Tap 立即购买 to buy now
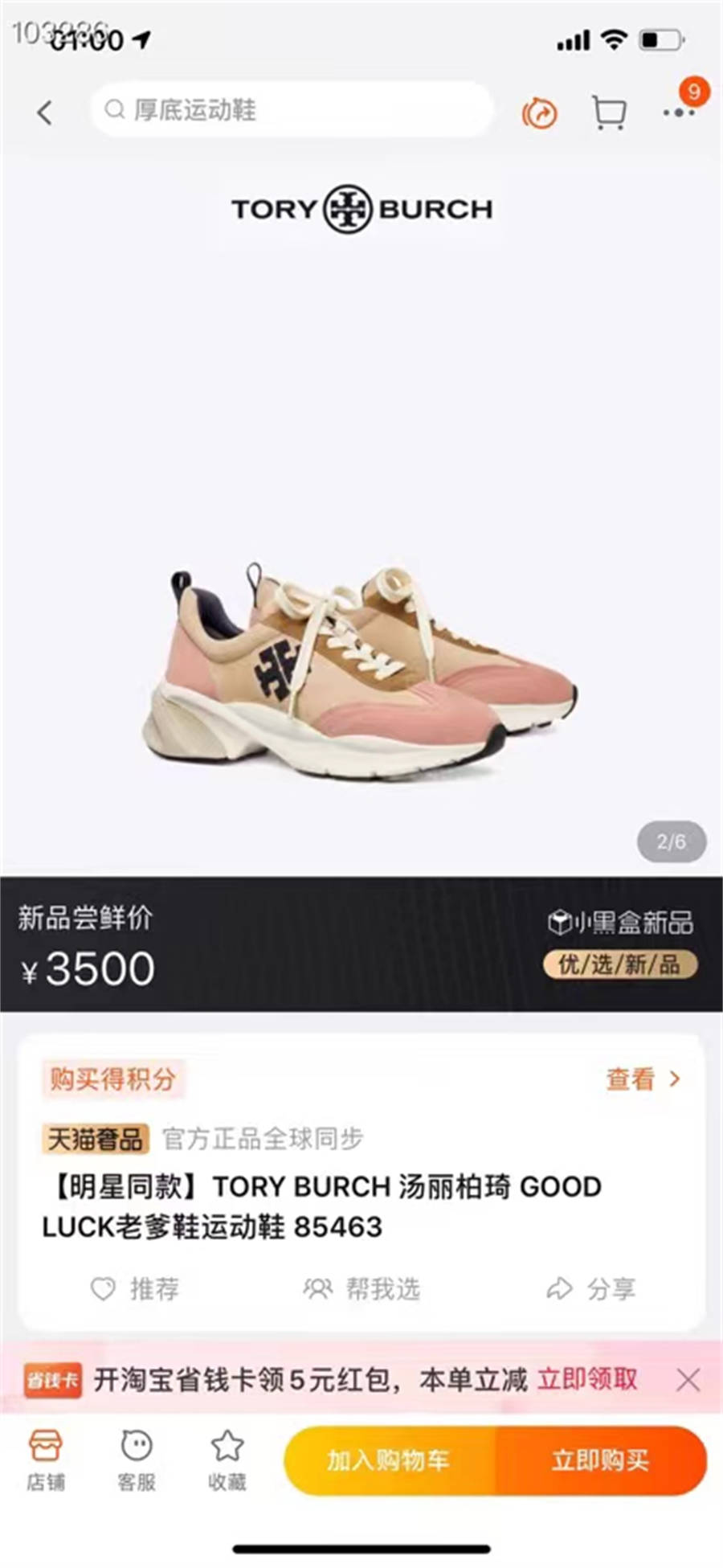Image resolution: width=723 pixels, height=1568 pixels. tap(601, 1460)
